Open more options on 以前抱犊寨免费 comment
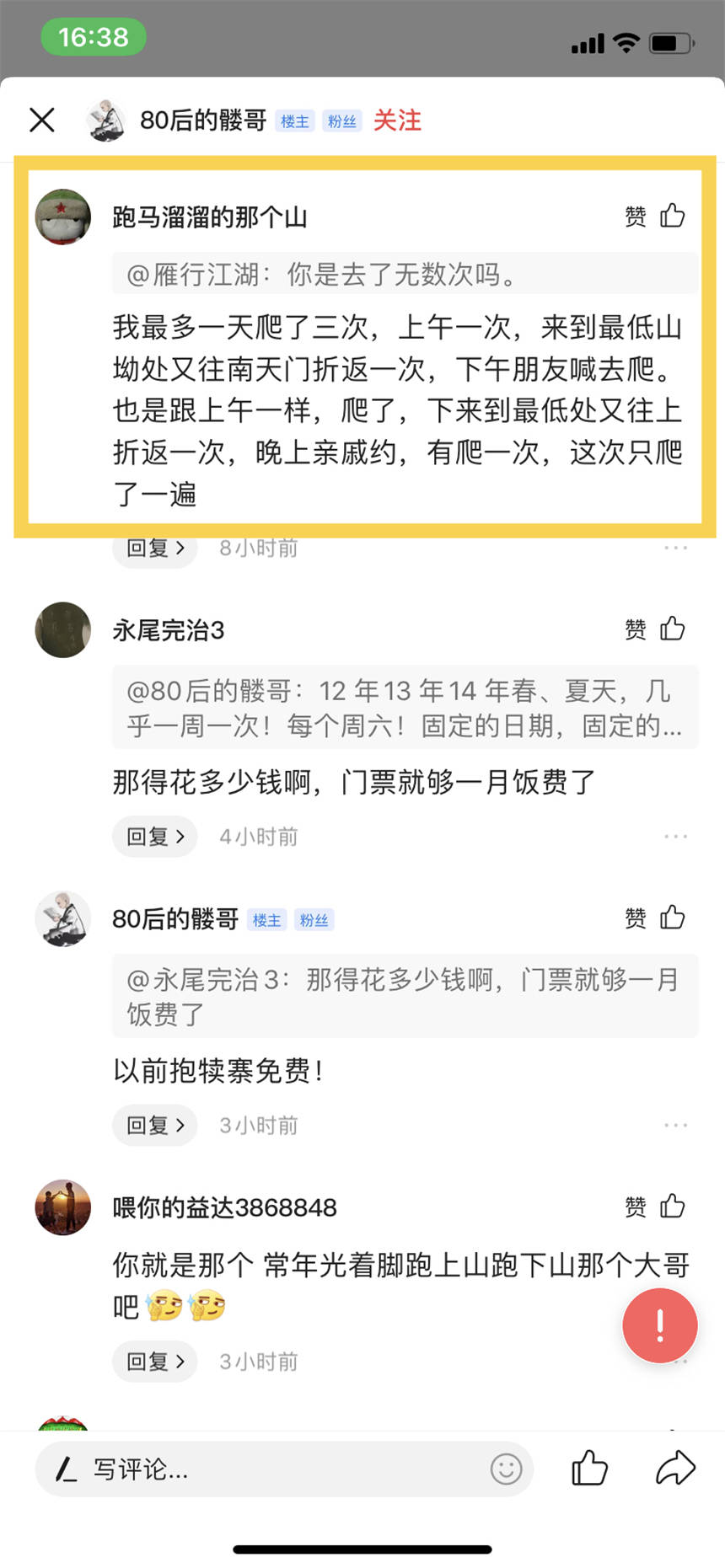 coord(675,1125)
